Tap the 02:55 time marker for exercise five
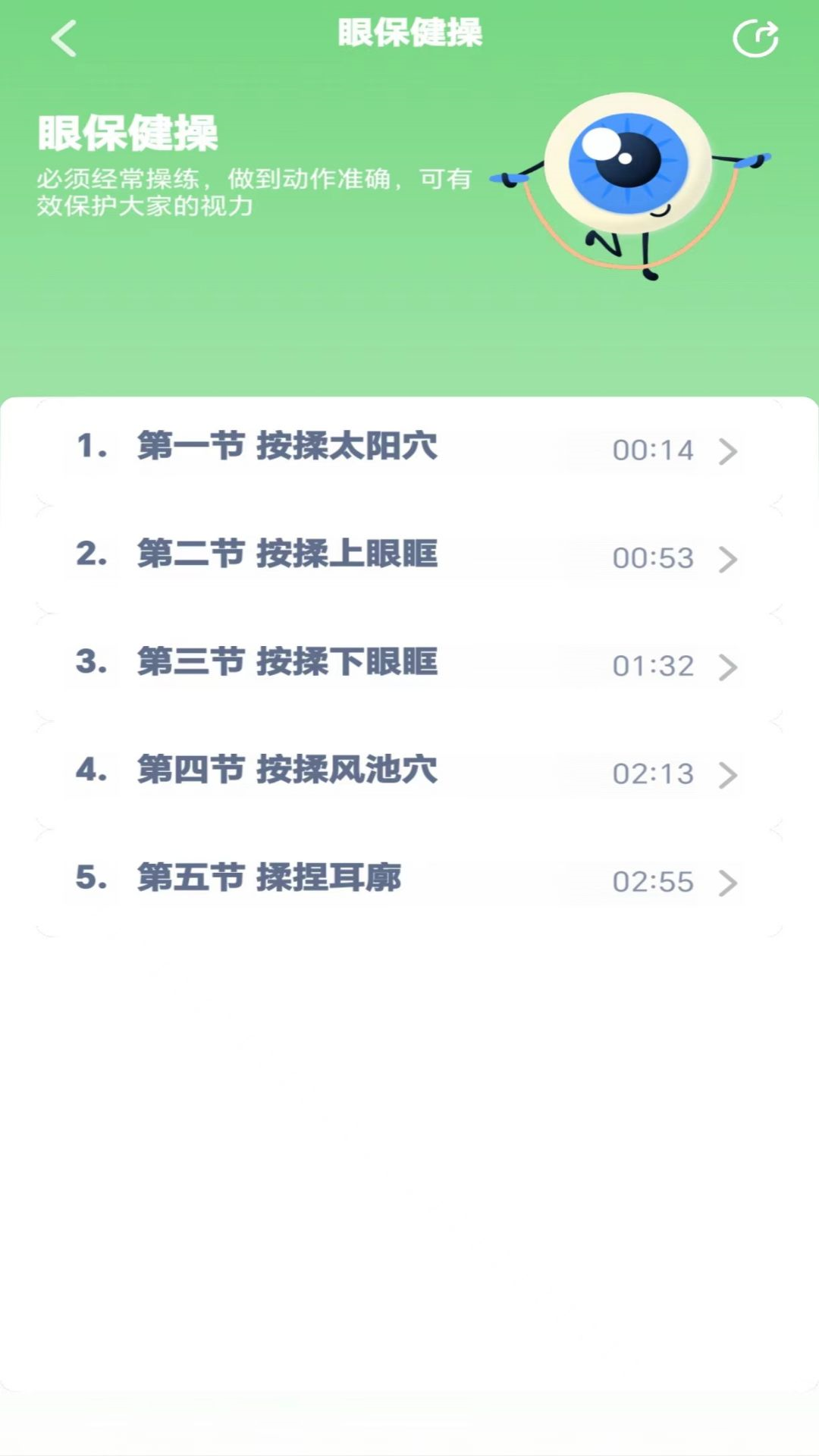The width and height of the screenshot is (819, 1456). [x=654, y=882]
